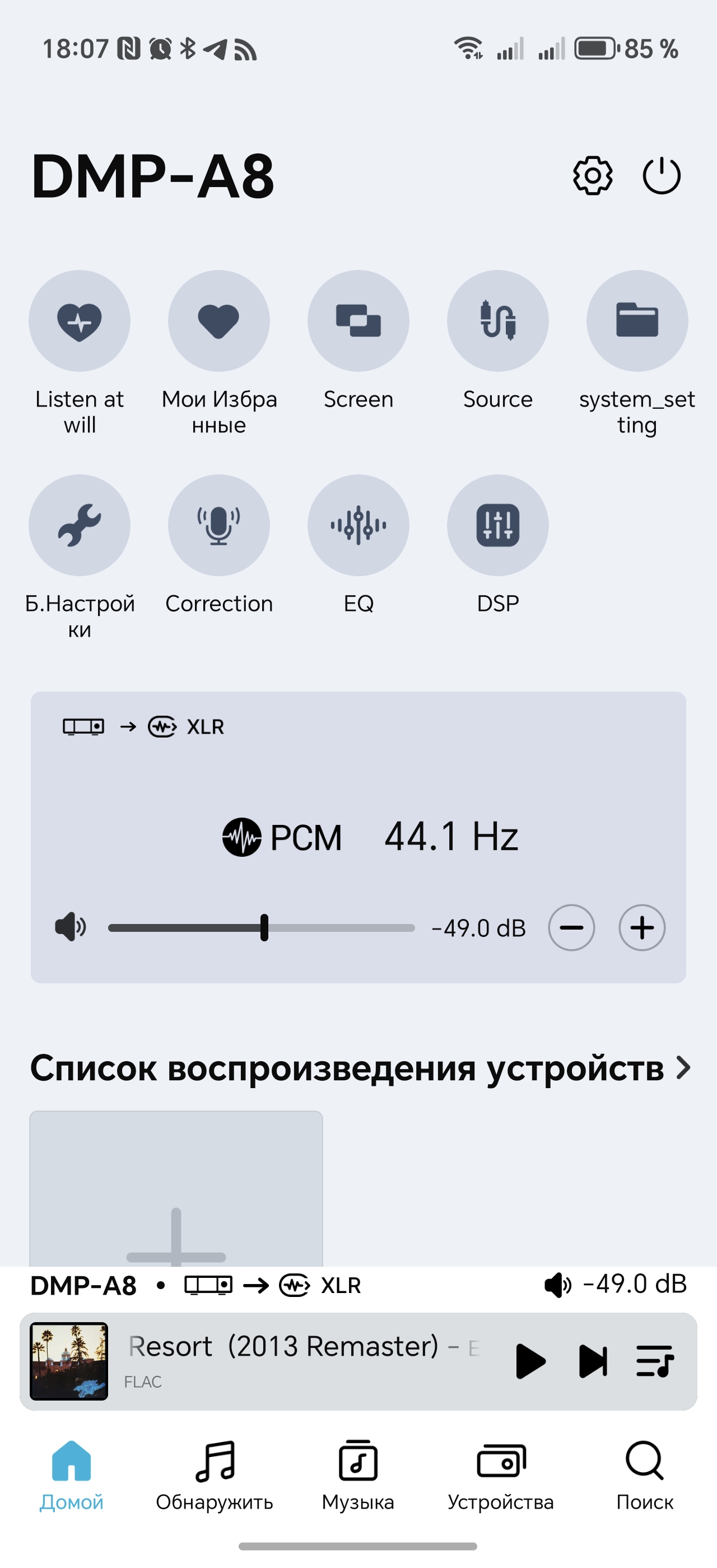Increase volume with the plus button
Image resolution: width=717 pixels, height=1568 pixels.
pos(641,928)
